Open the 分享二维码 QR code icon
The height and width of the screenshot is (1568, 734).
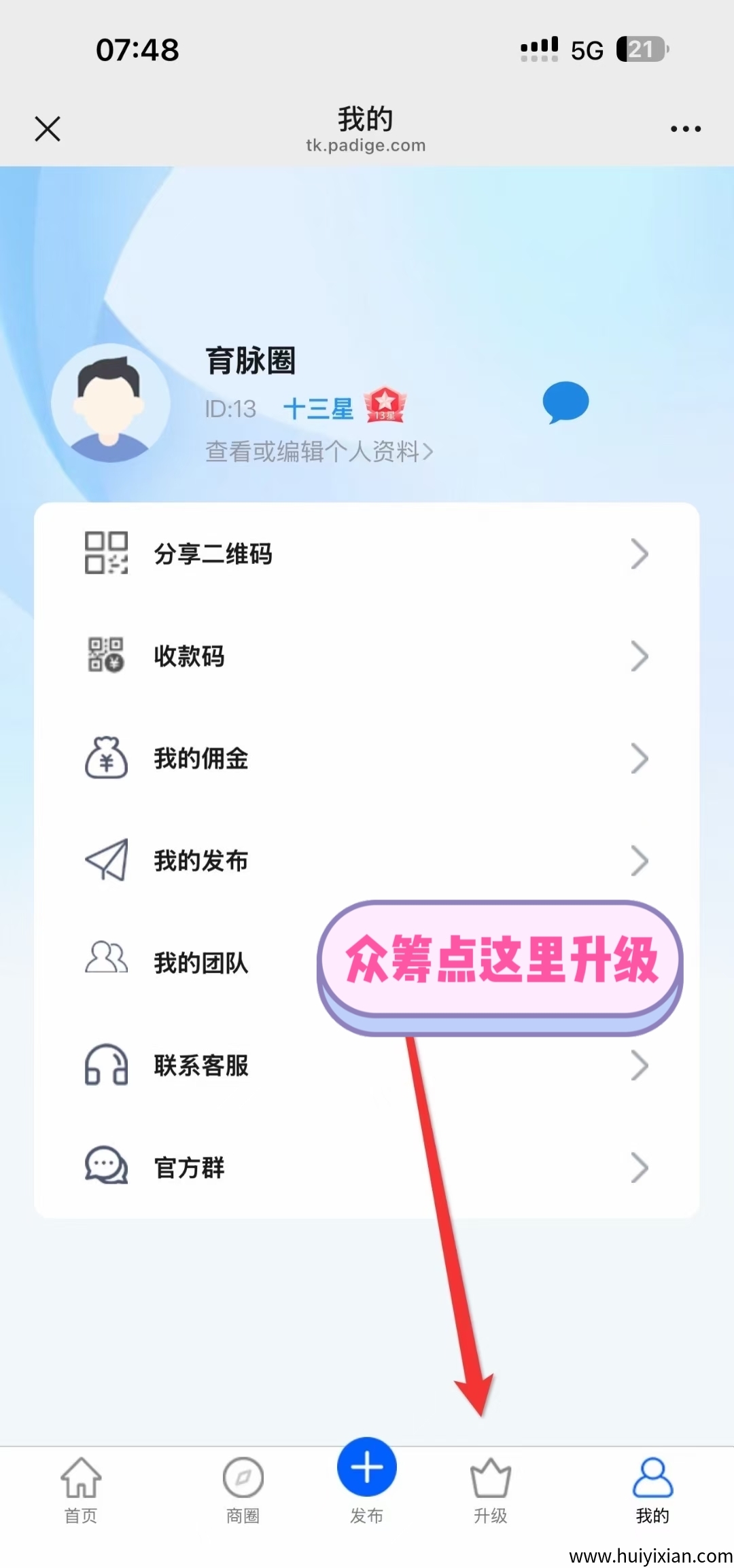click(x=107, y=553)
